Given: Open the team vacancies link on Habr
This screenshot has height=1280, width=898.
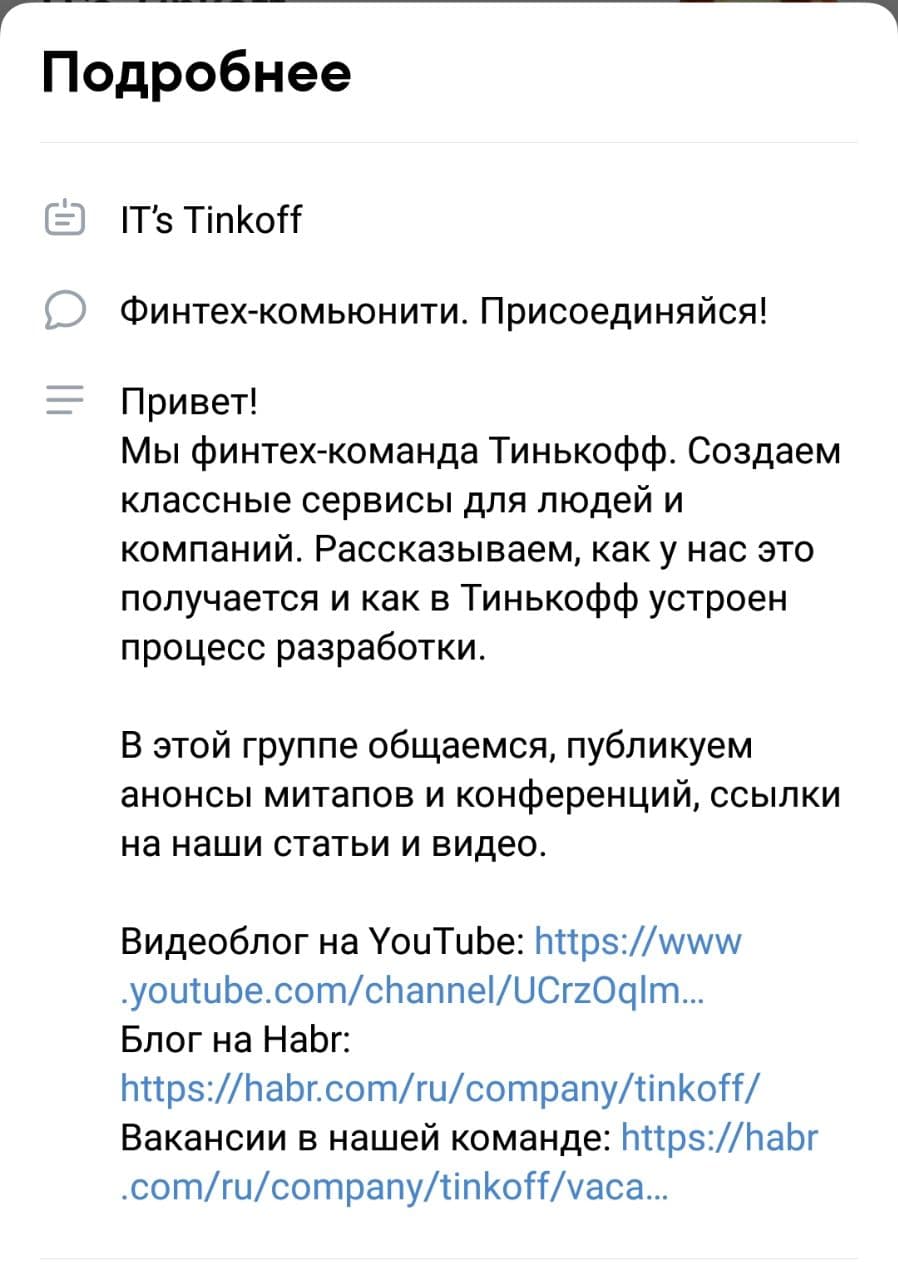Looking at the screenshot, I should 394,1187.
